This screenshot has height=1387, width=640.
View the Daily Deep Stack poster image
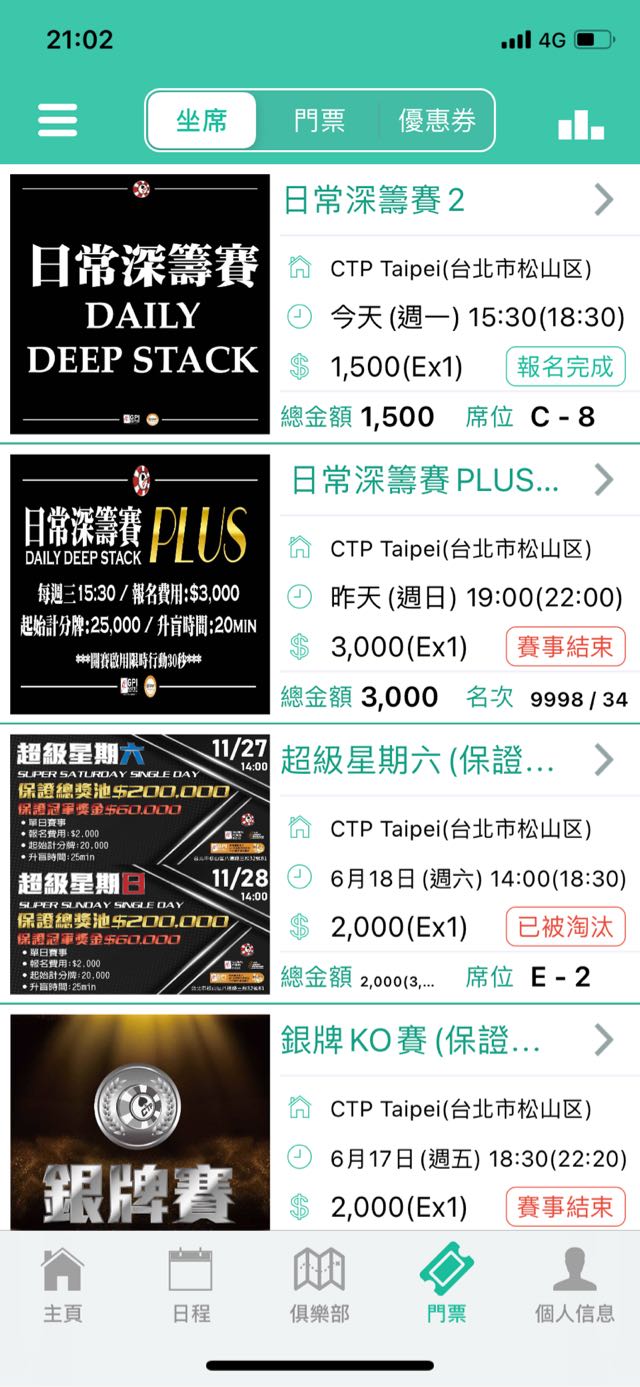(x=140, y=304)
